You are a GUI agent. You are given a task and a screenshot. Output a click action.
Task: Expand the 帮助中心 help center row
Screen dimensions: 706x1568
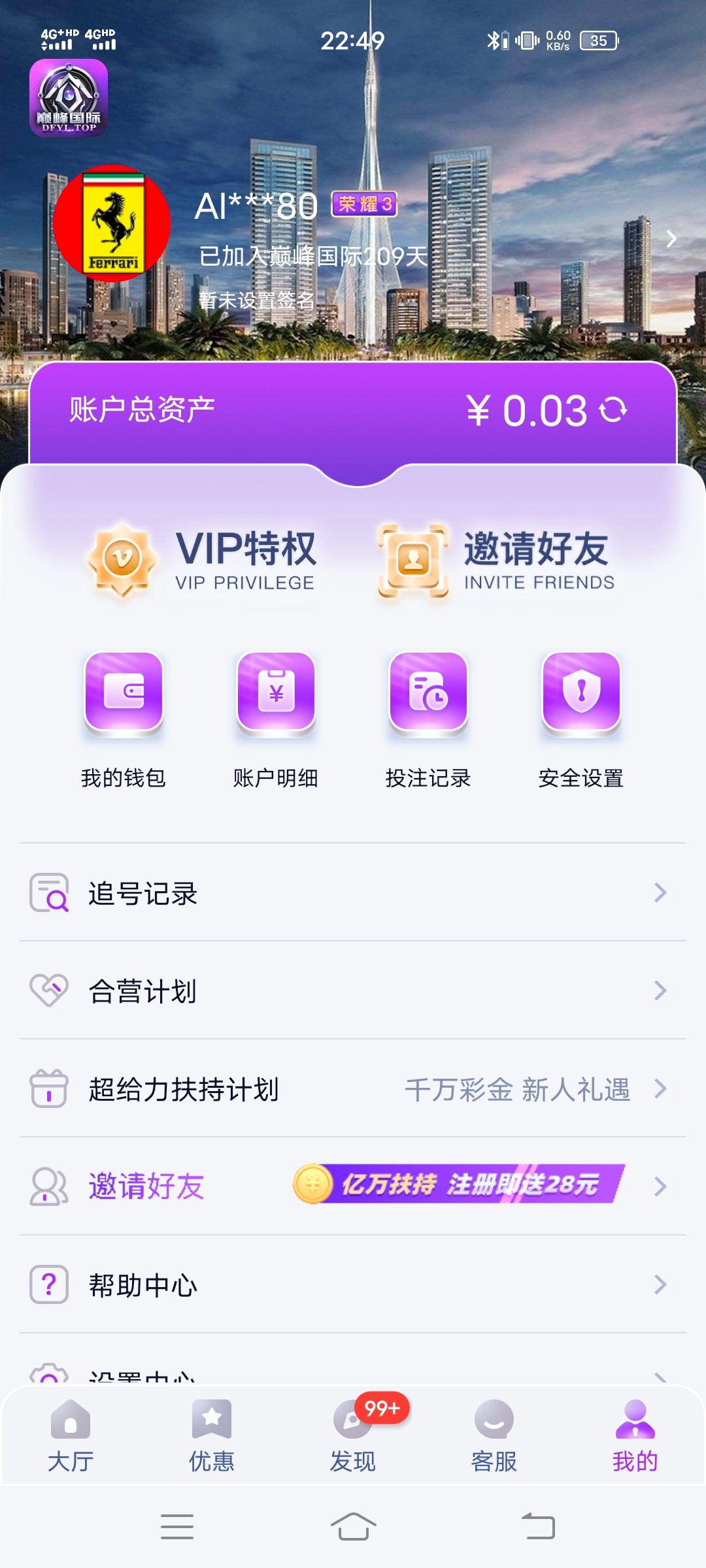(x=353, y=1285)
